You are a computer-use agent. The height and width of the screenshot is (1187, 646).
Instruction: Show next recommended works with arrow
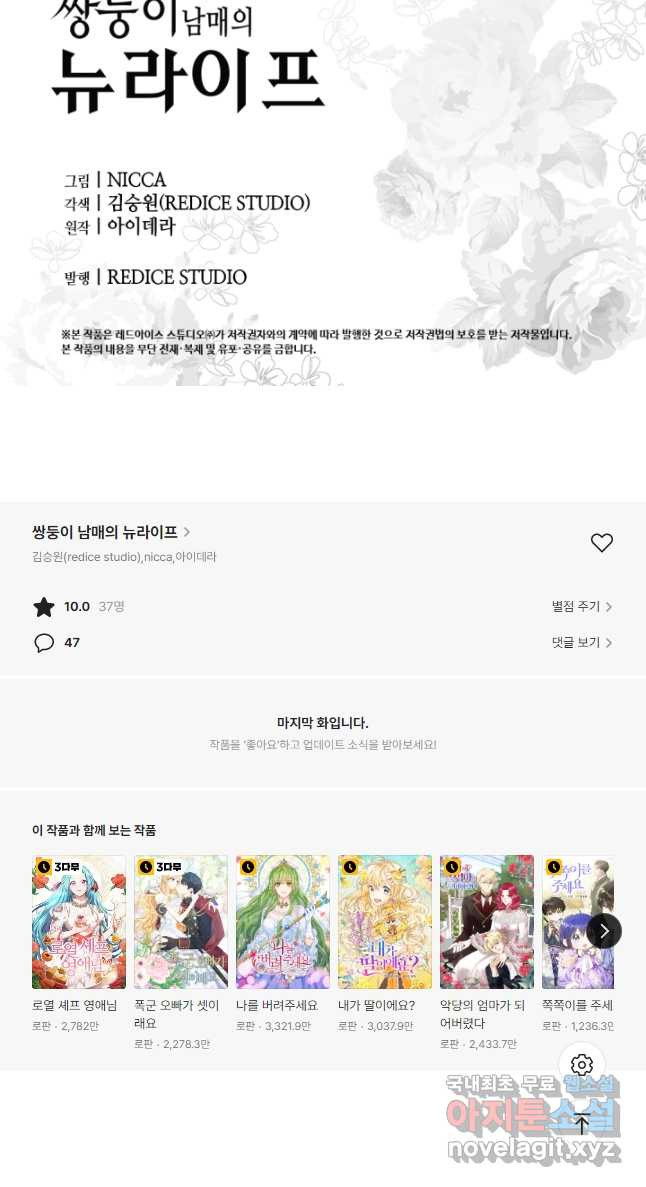[604, 931]
